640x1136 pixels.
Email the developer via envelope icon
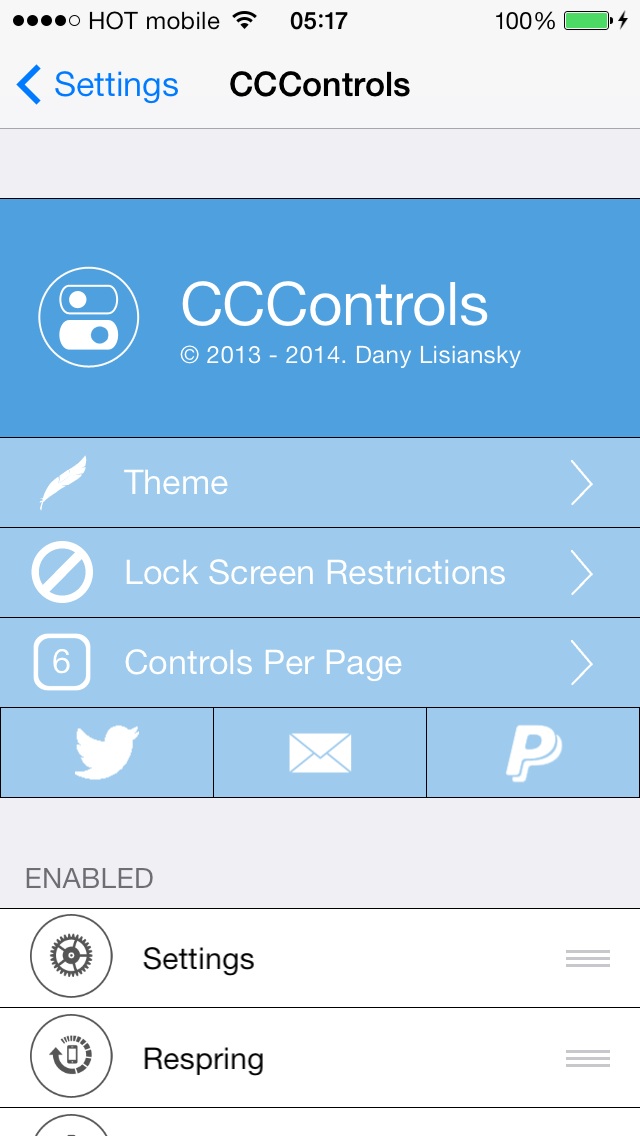[x=320, y=752]
